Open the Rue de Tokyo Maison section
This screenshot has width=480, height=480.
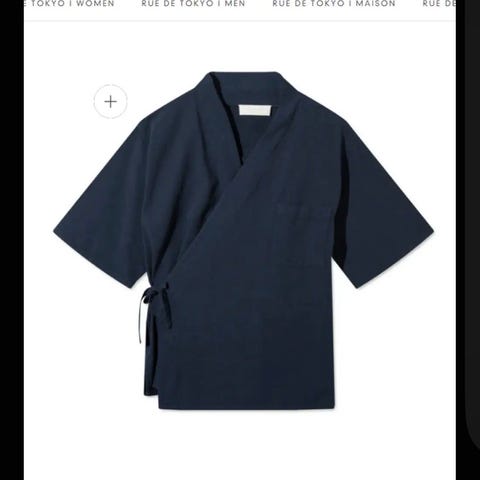pos(334,4)
